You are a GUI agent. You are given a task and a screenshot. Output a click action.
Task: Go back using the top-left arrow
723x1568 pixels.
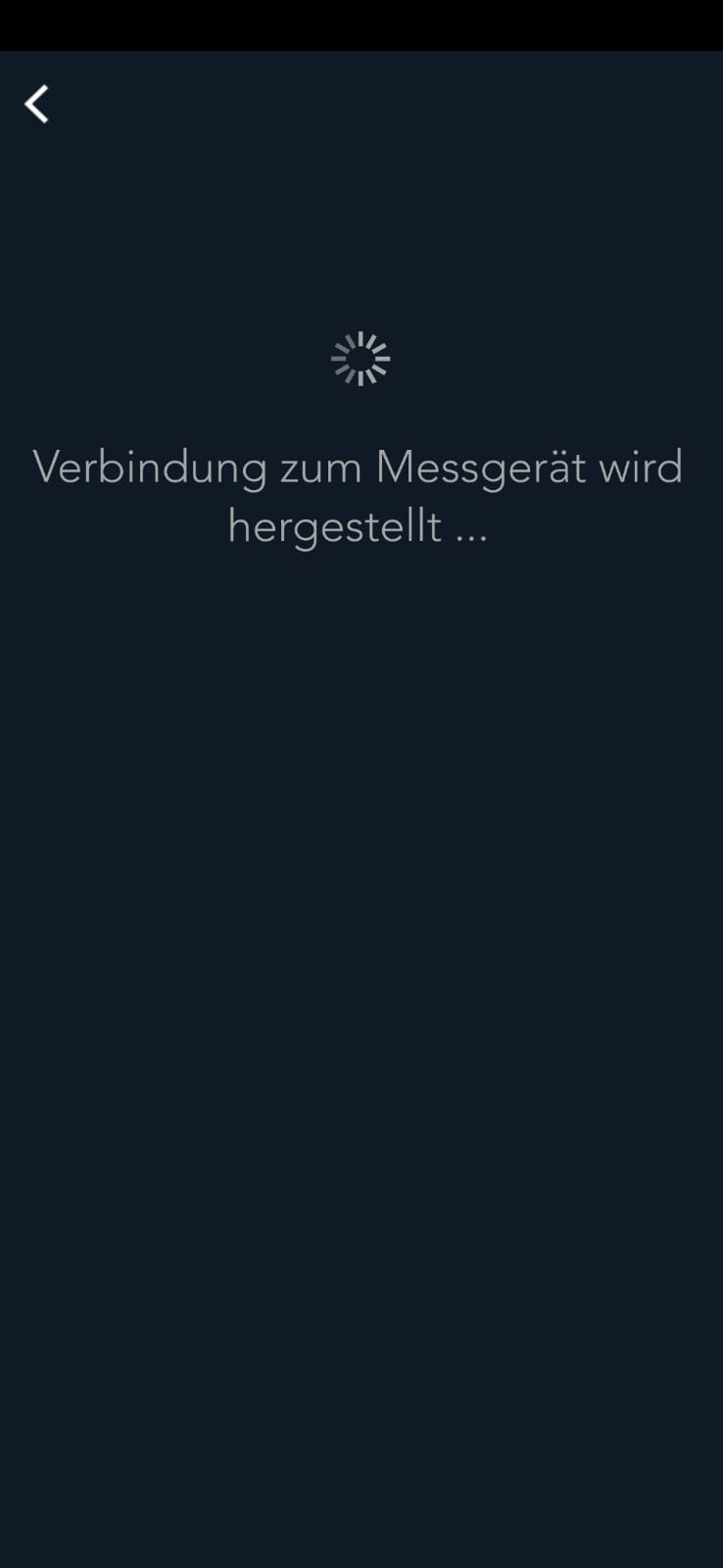tap(36, 104)
